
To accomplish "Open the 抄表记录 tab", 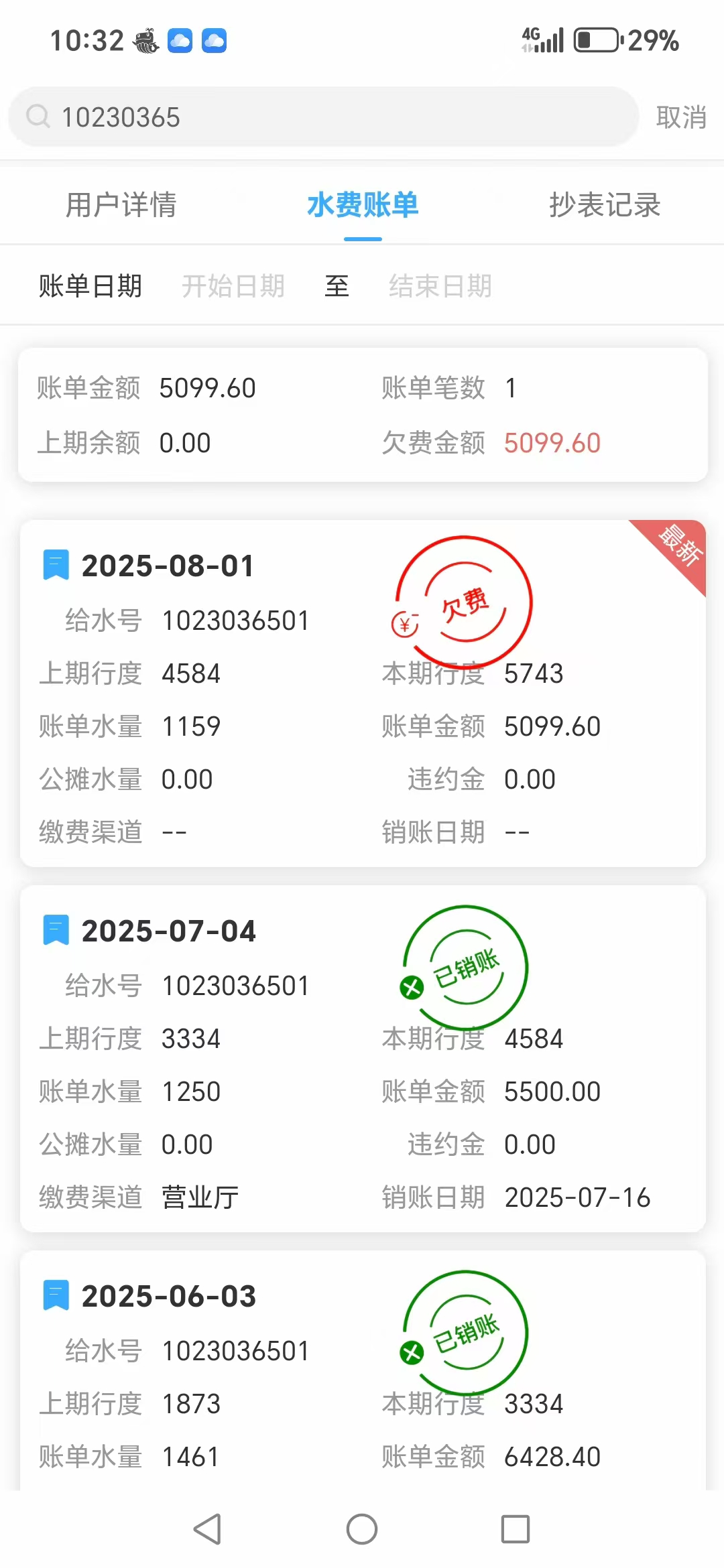I will click(605, 205).
